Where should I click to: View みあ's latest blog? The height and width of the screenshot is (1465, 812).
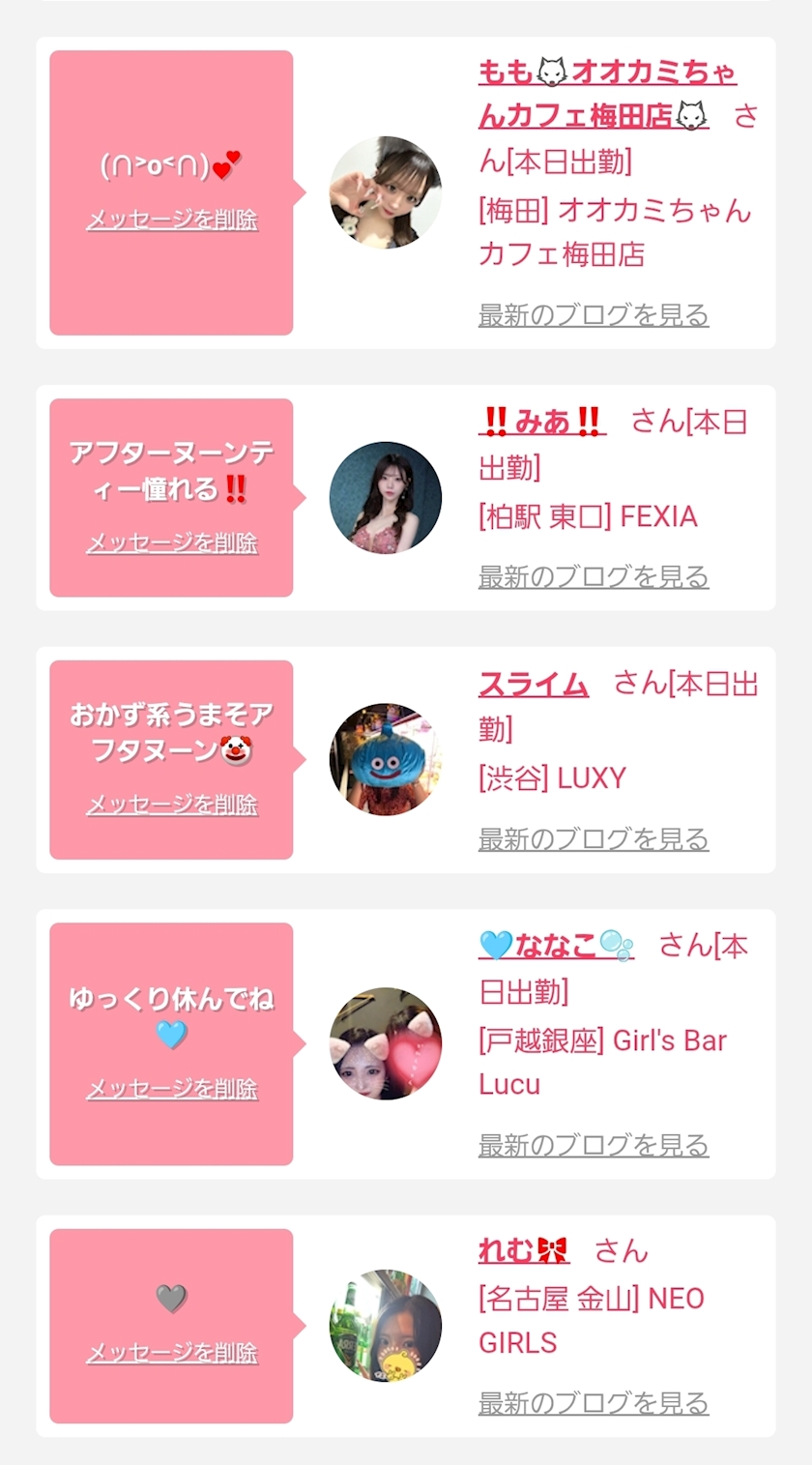coord(594,577)
